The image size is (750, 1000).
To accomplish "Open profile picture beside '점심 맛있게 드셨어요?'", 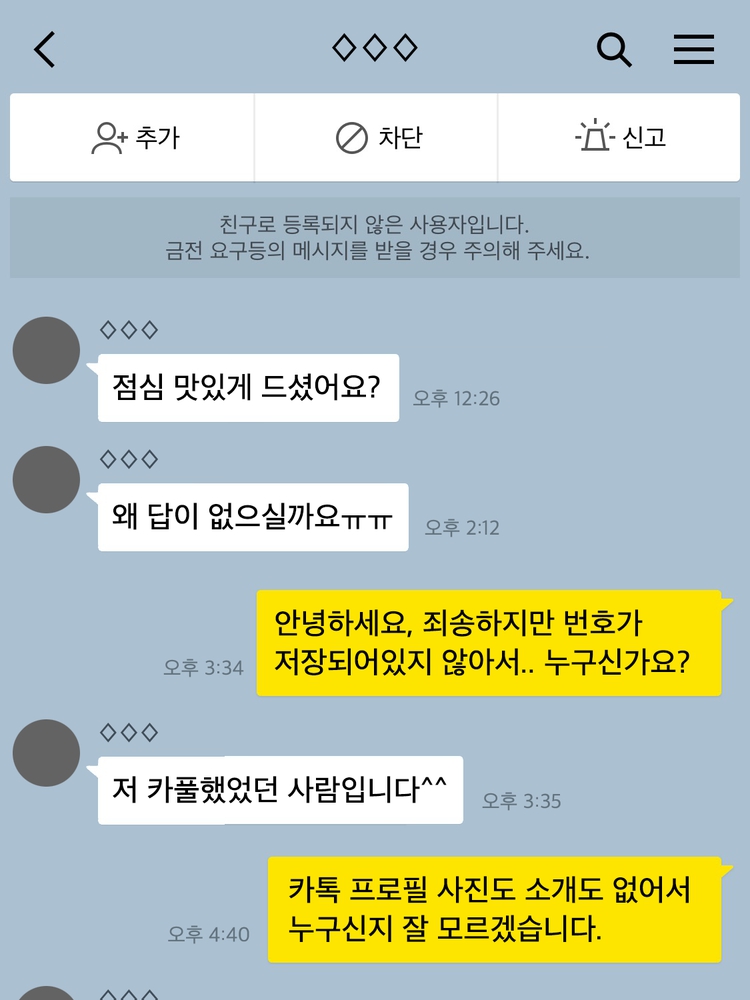I will pyautogui.click(x=46, y=351).
